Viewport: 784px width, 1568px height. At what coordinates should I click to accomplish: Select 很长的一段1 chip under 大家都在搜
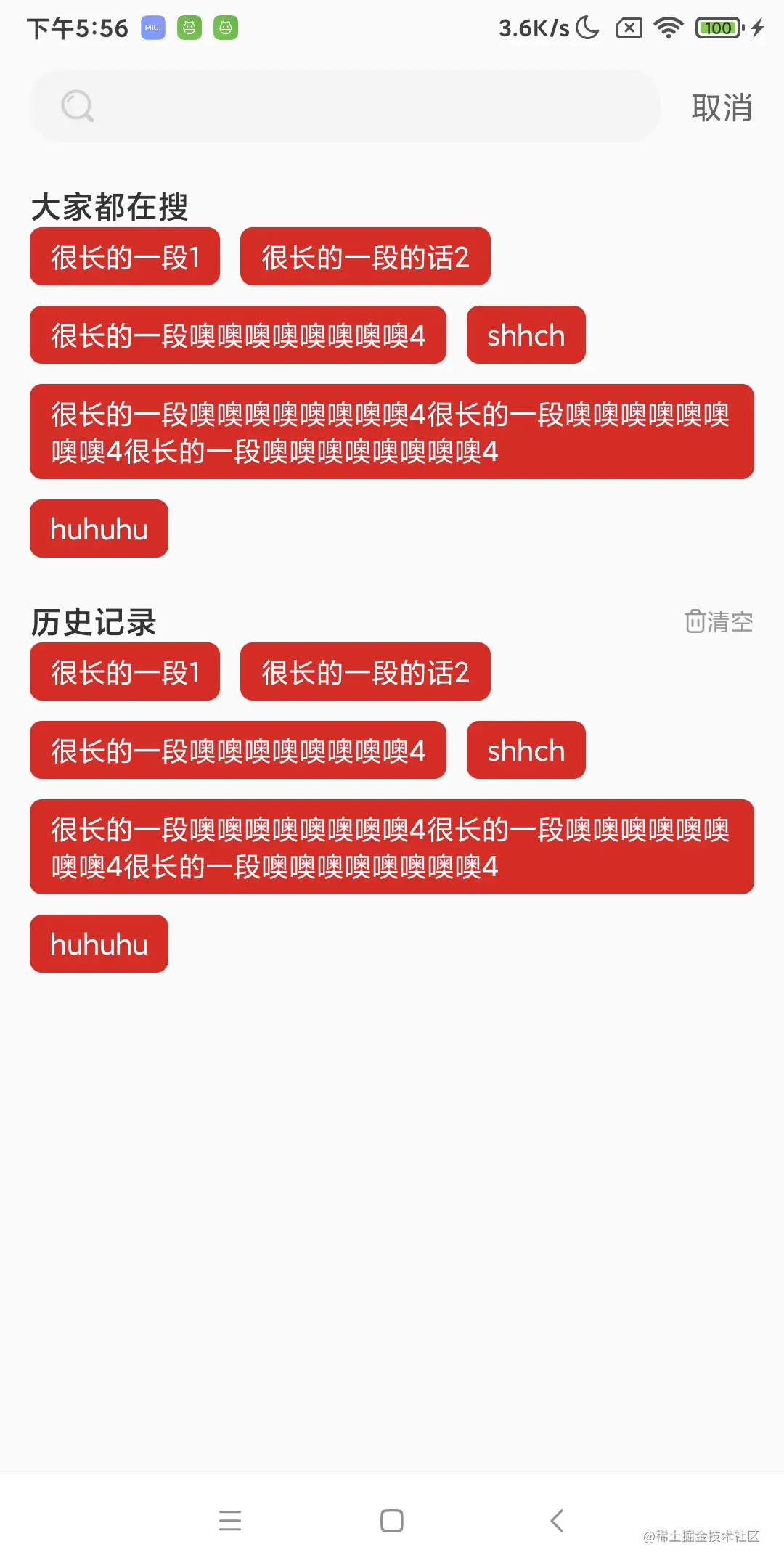tap(125, 257)
